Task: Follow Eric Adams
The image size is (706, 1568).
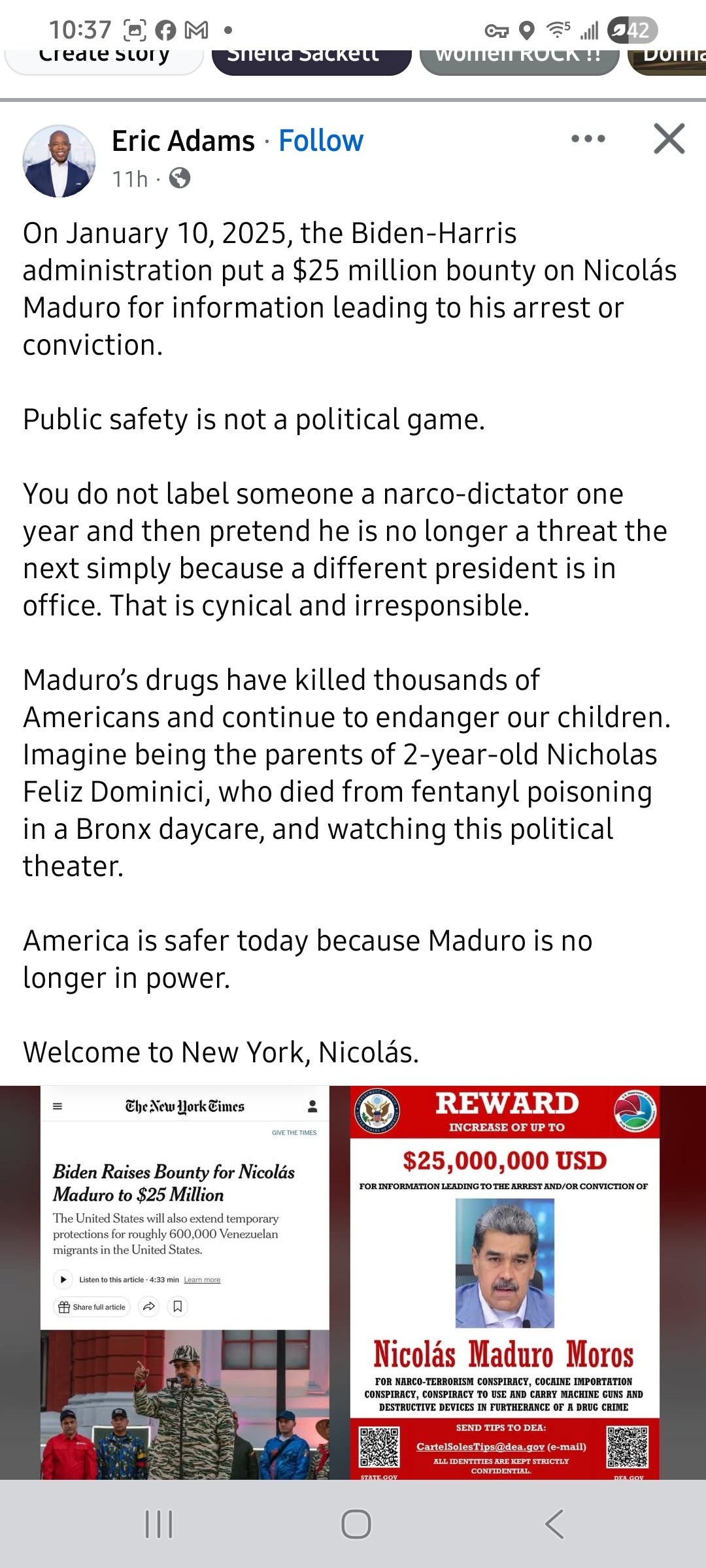Action: pyautogui.click(x=320, y=141)
